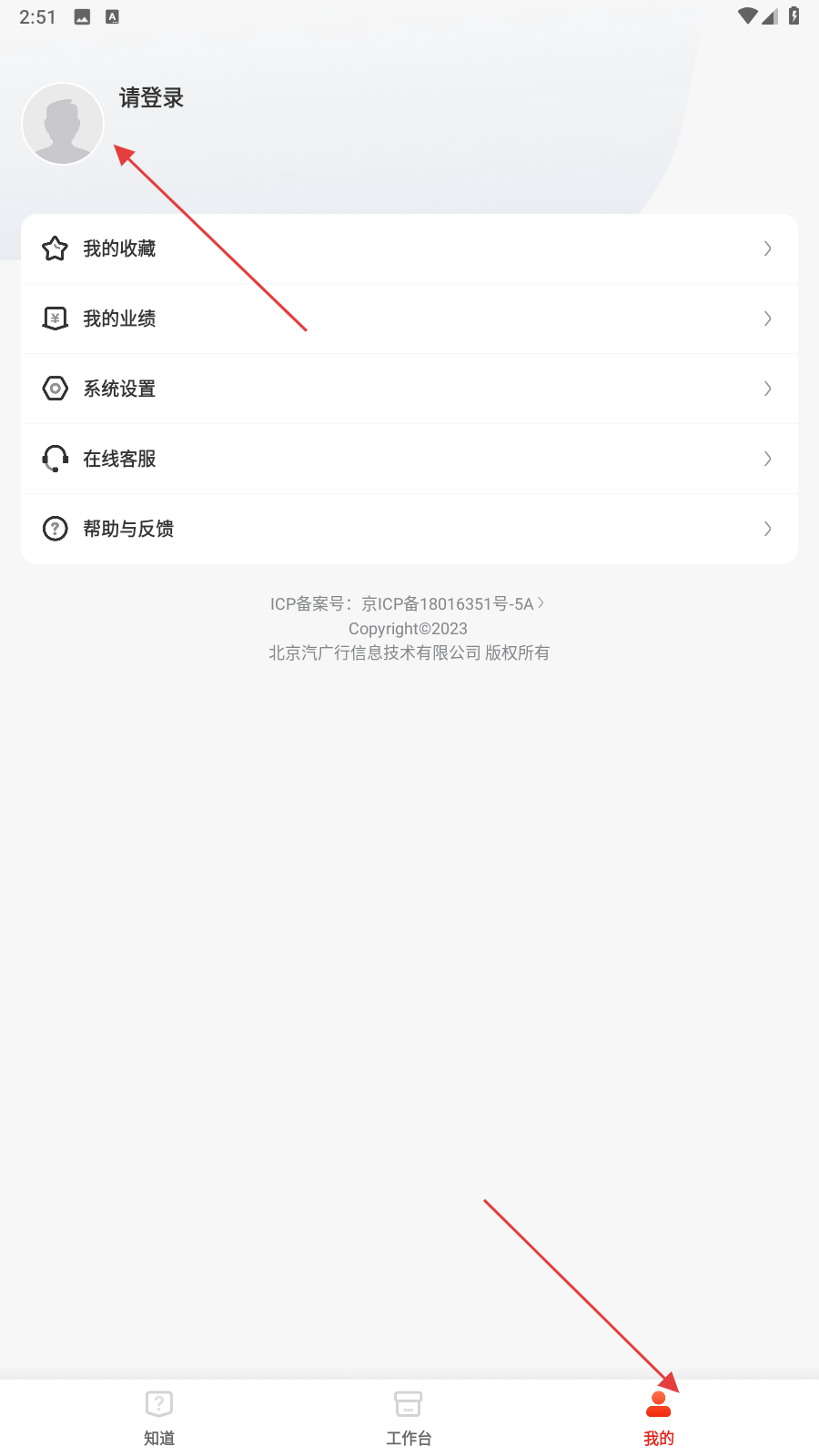This screenshot has width=819, height=1456.
Task: Open 我的收藏 favorites
Action: [409, 248]
